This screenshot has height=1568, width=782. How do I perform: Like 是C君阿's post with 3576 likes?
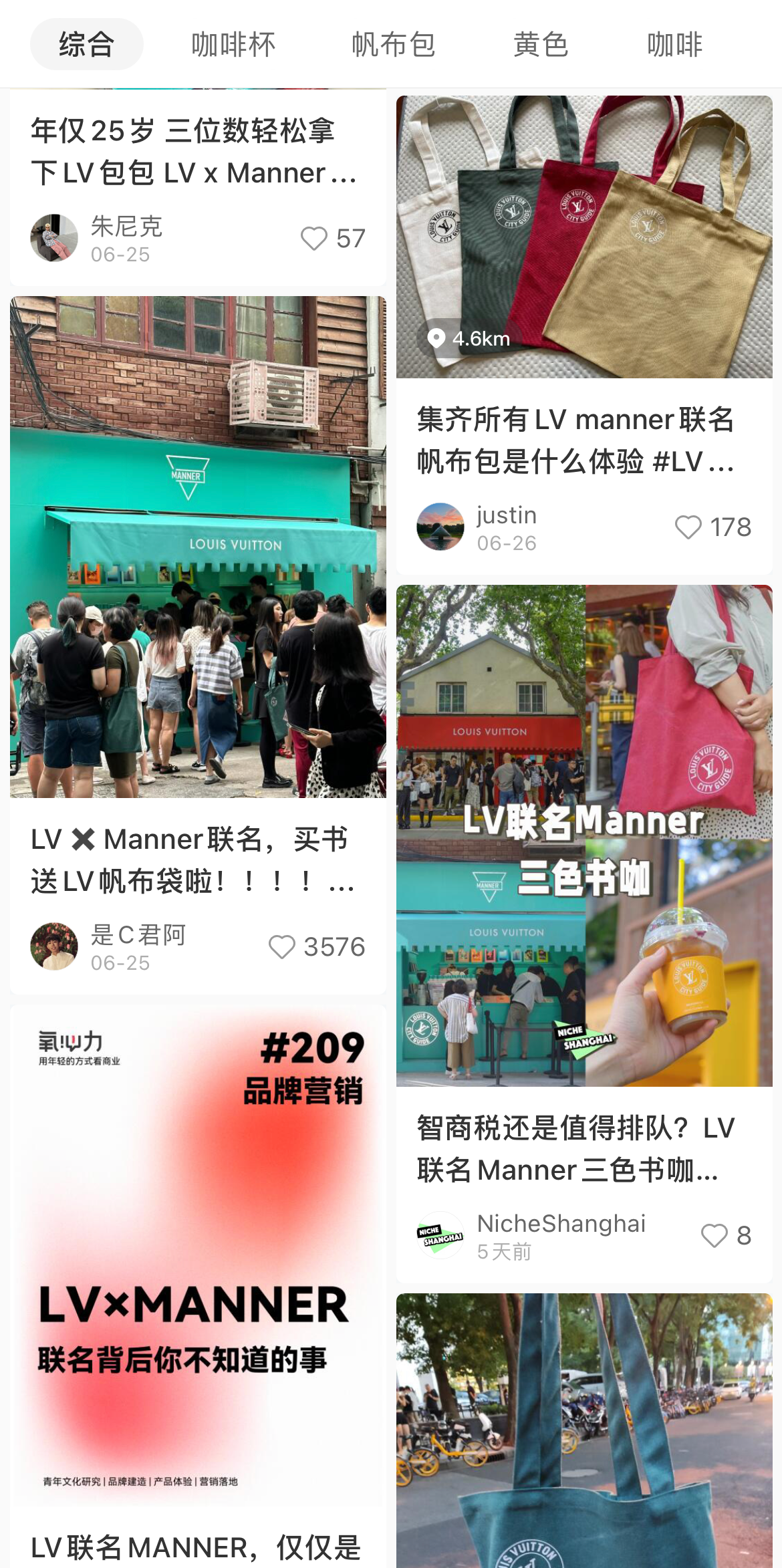[x=282, y=947]
